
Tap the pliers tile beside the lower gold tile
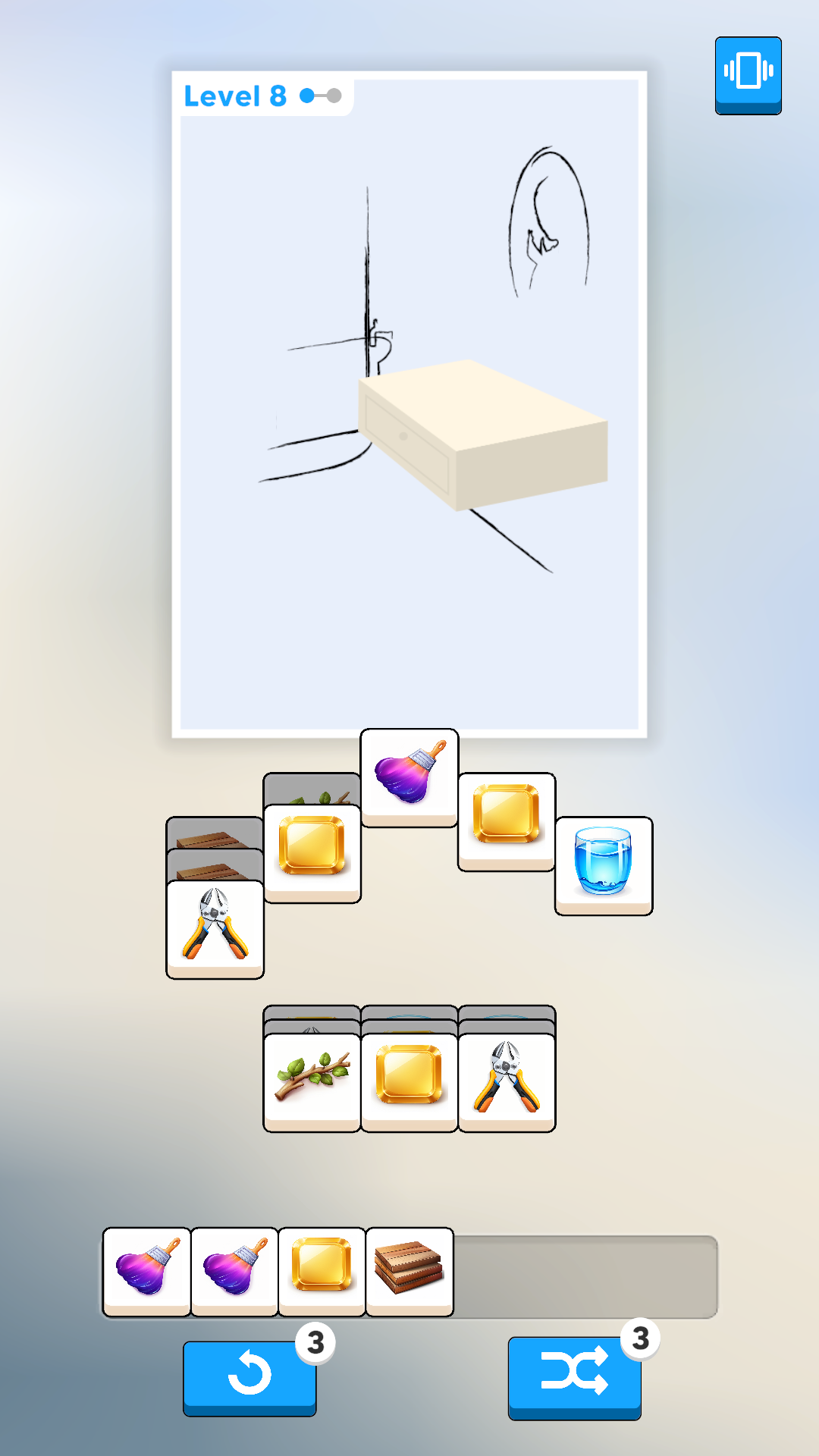click(x=507, y=1078)
